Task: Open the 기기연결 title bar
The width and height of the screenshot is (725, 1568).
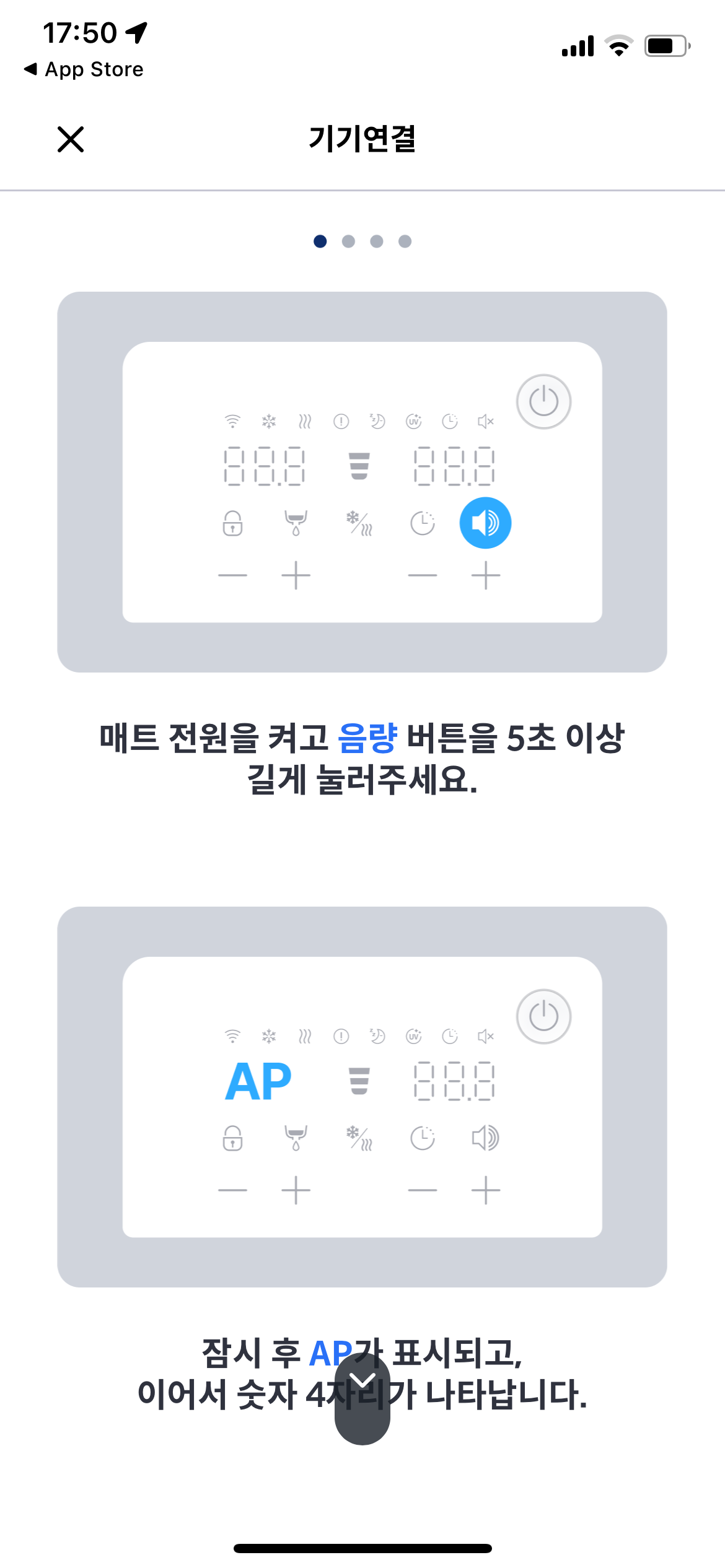Action: click(362, 141)
